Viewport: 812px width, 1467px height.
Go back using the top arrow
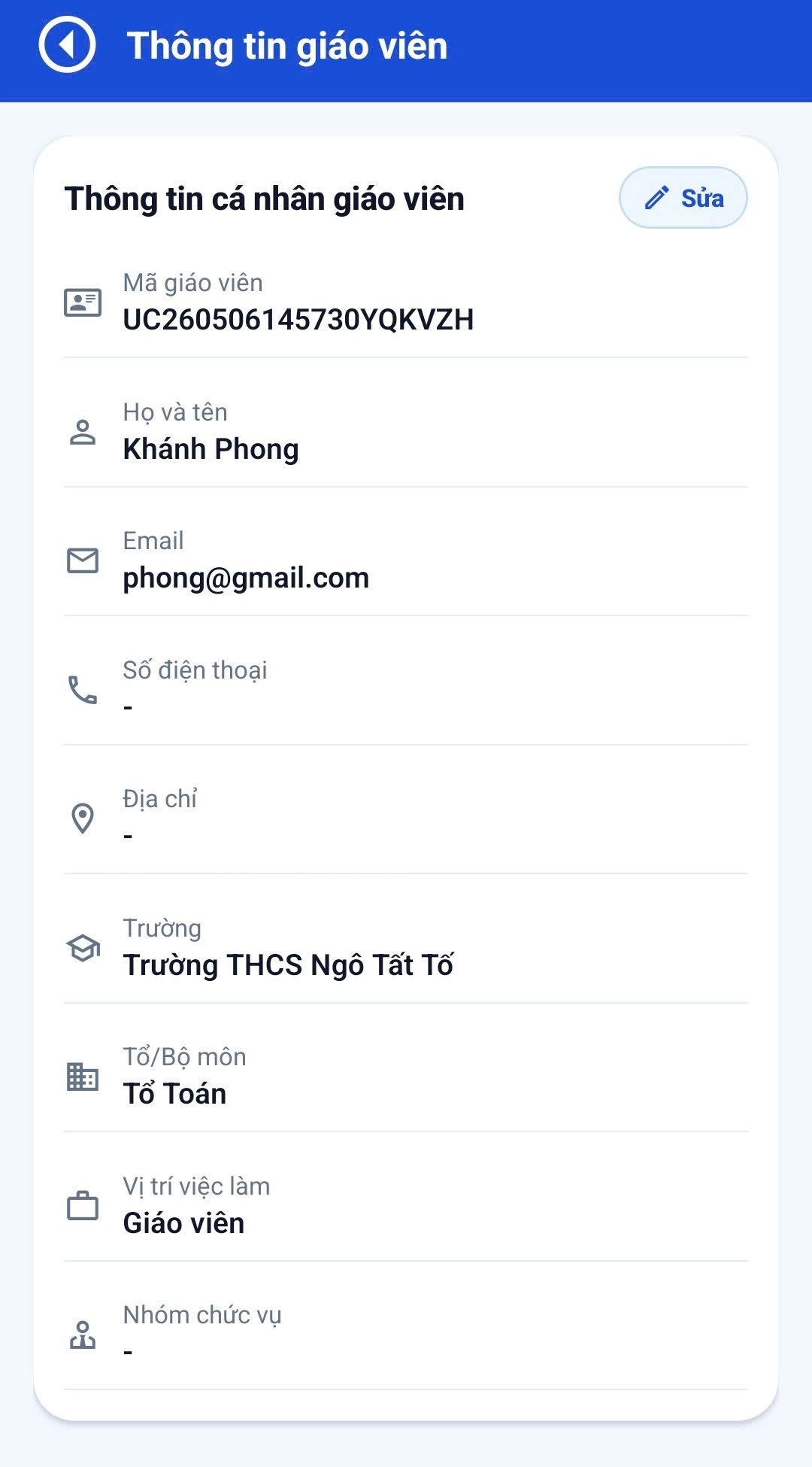tap(67, 45)
